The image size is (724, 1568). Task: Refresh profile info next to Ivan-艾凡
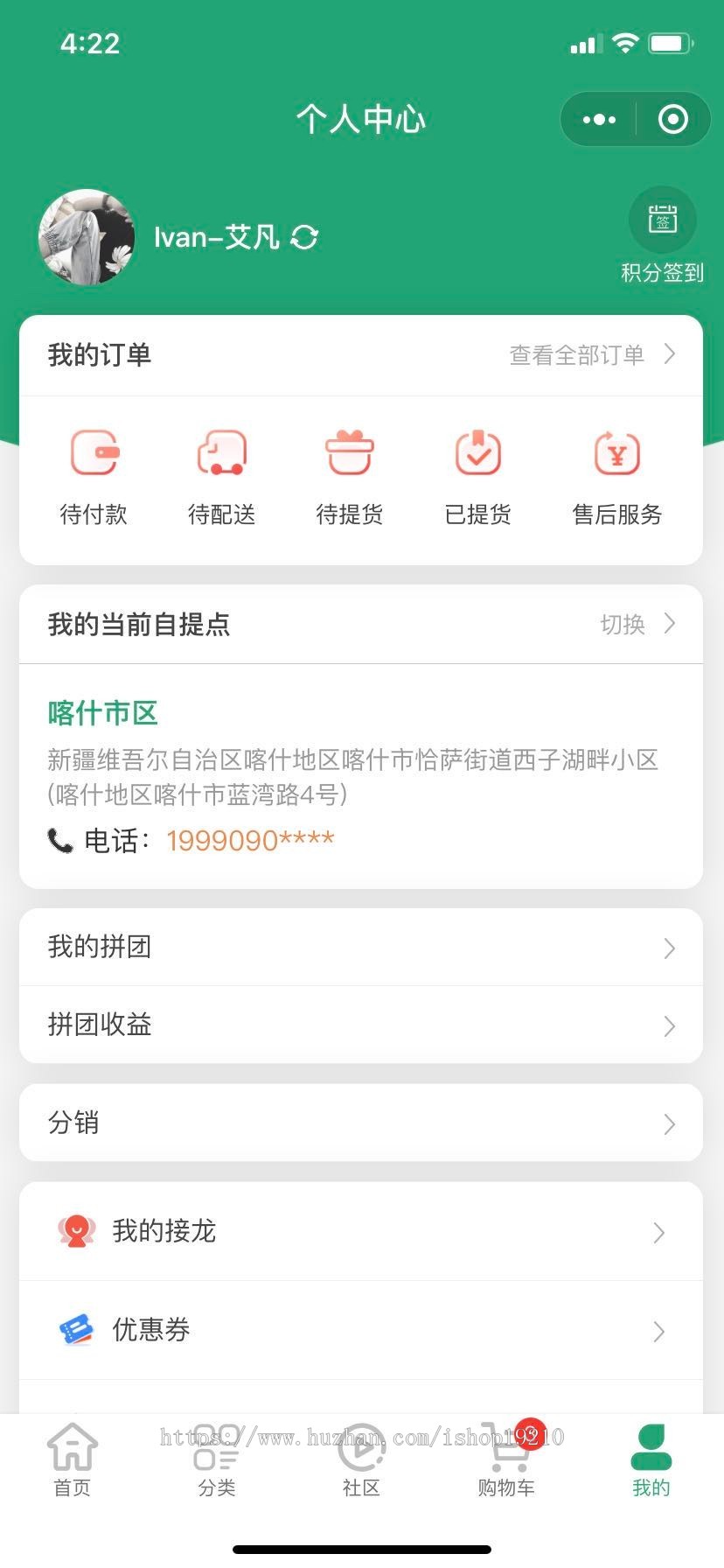(304, 237)
